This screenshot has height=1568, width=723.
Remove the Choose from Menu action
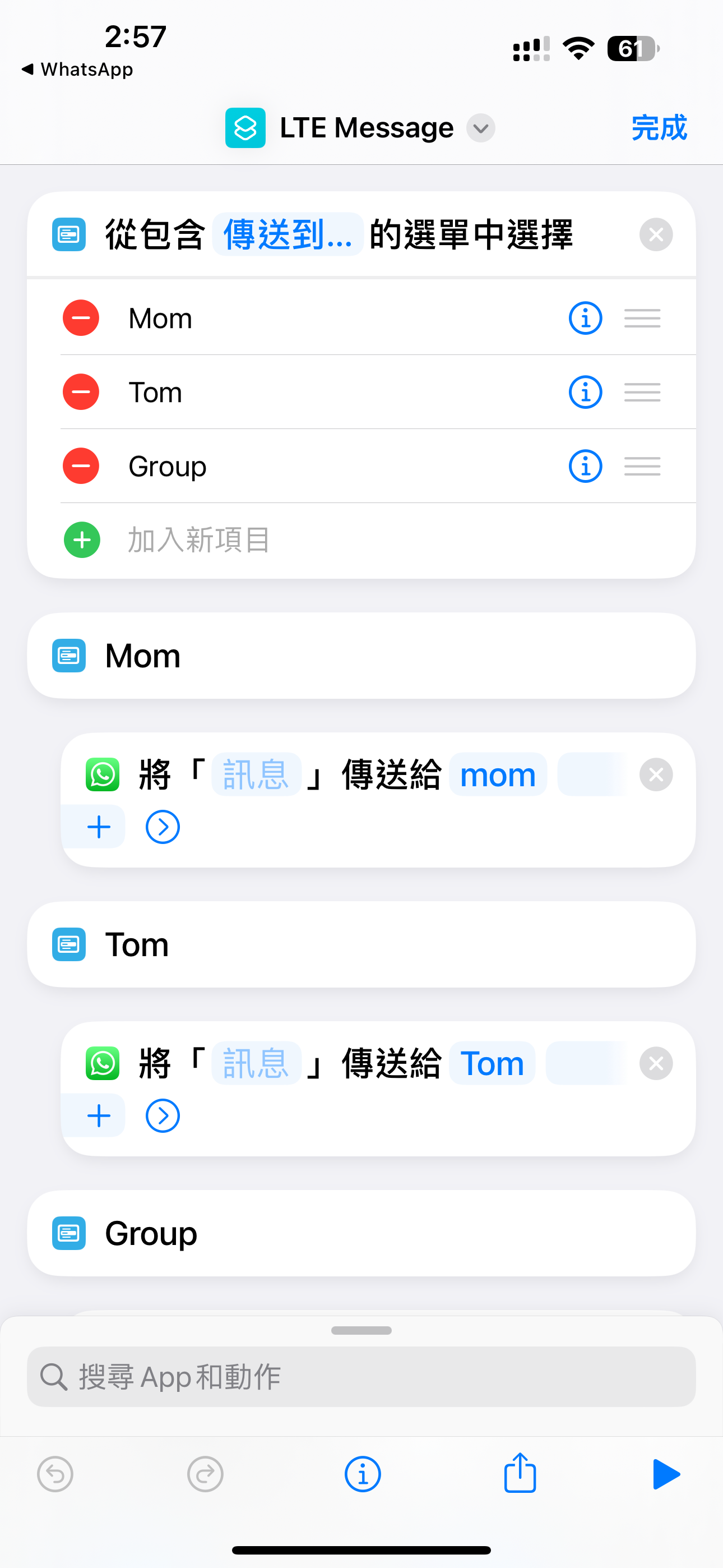(x=656, y=234)
